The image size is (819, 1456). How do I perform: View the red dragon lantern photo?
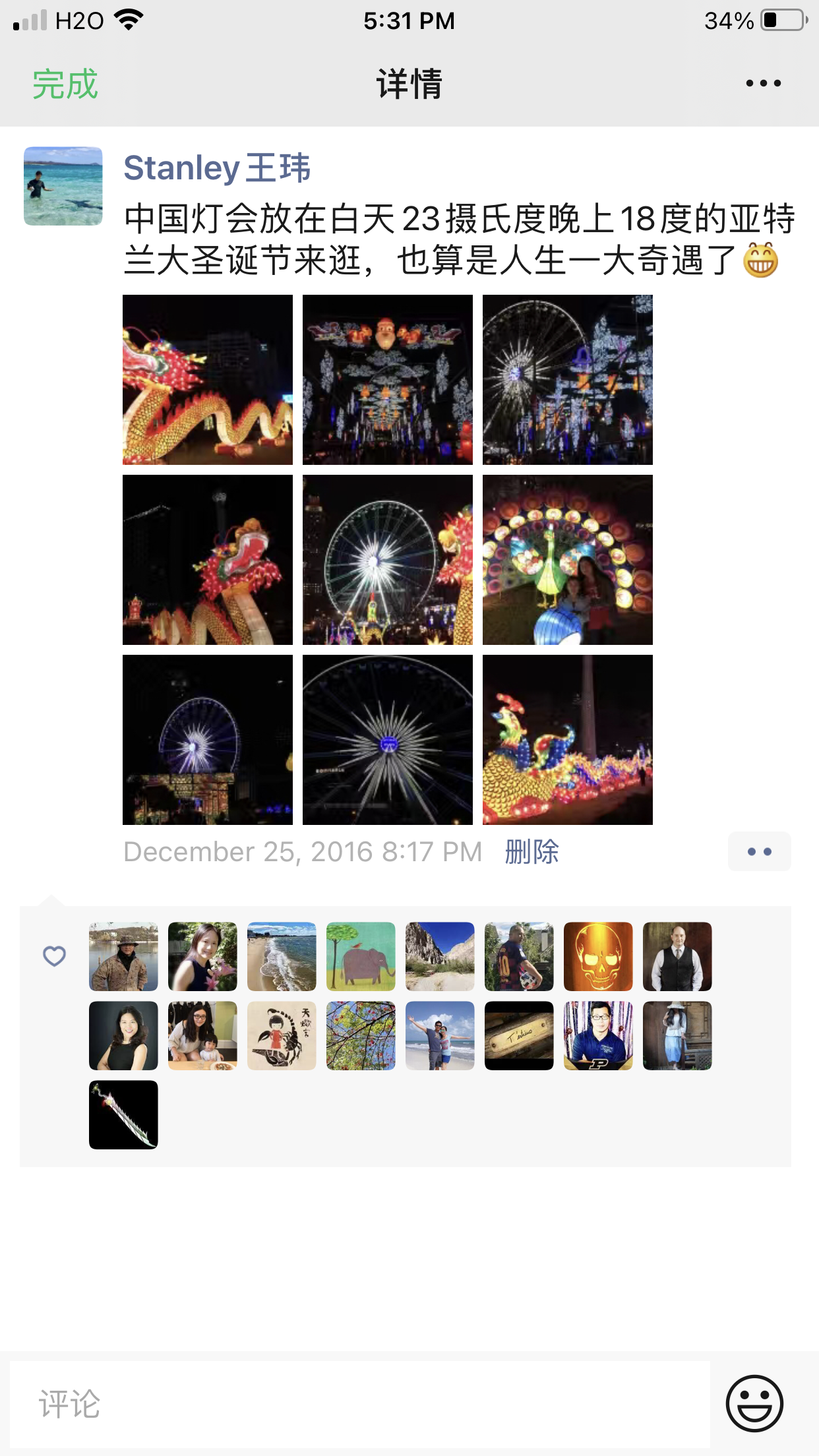pos(208,380)
